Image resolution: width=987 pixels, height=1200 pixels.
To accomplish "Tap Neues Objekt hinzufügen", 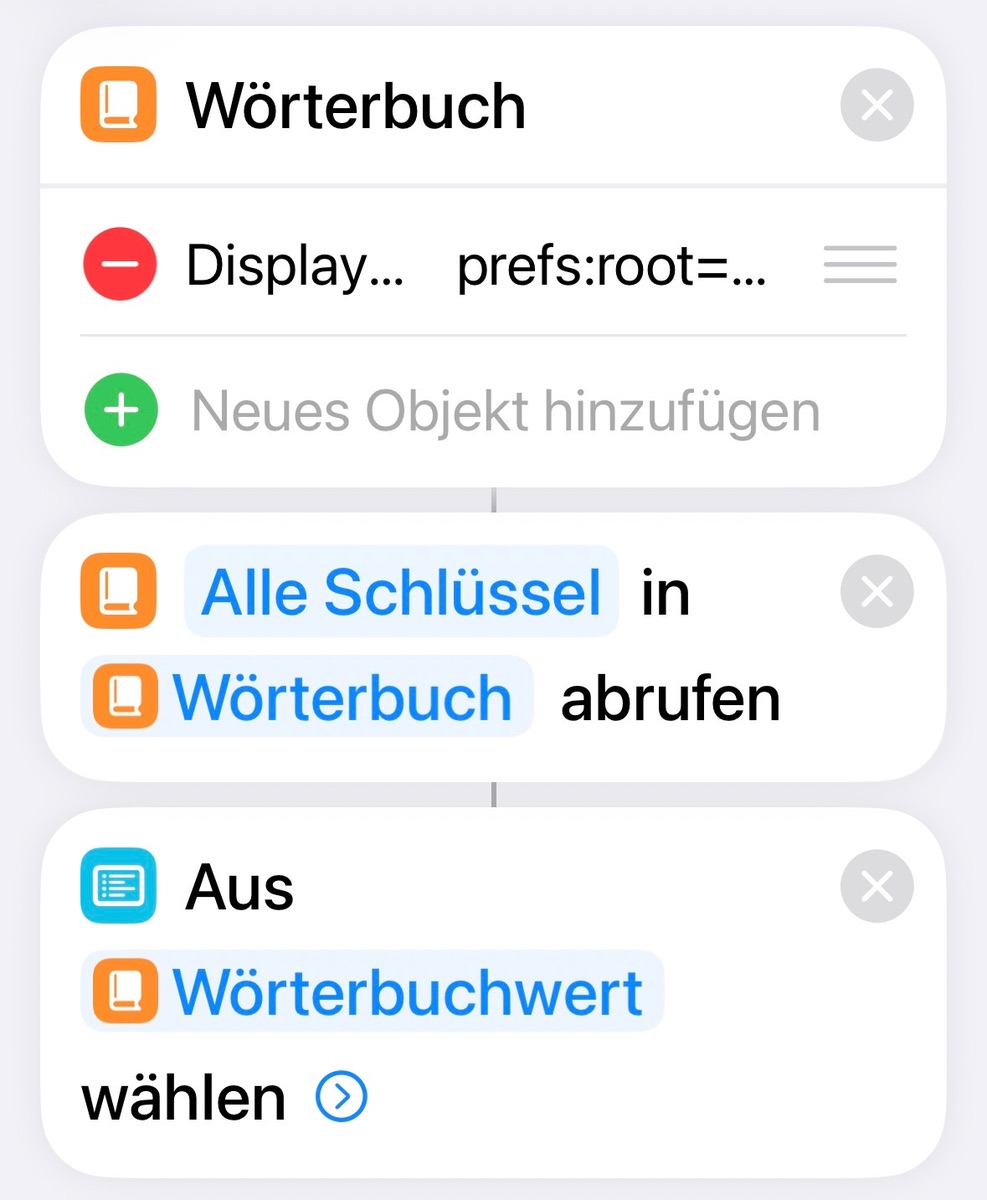I will pyautogui.click(x=505, y=411).
